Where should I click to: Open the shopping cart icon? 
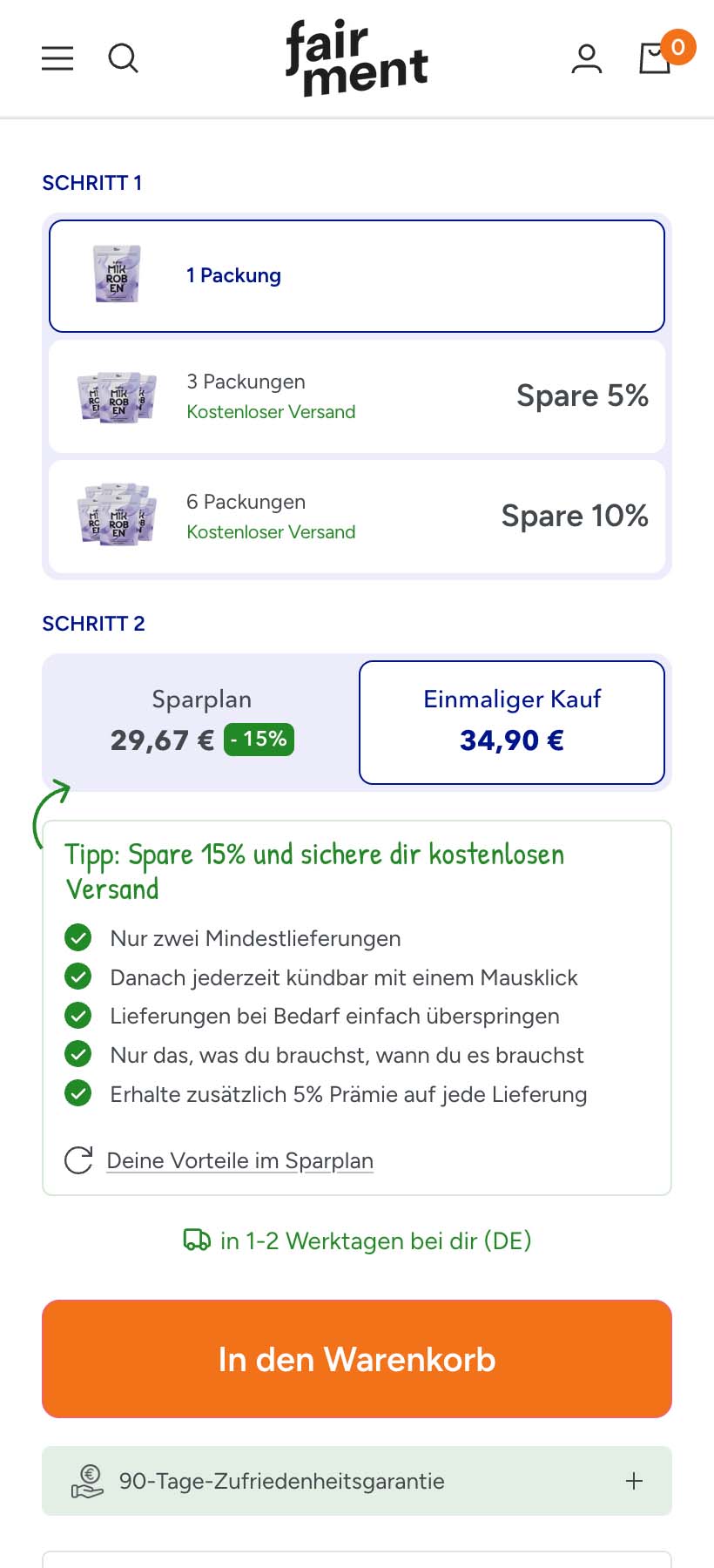[655, 58]
